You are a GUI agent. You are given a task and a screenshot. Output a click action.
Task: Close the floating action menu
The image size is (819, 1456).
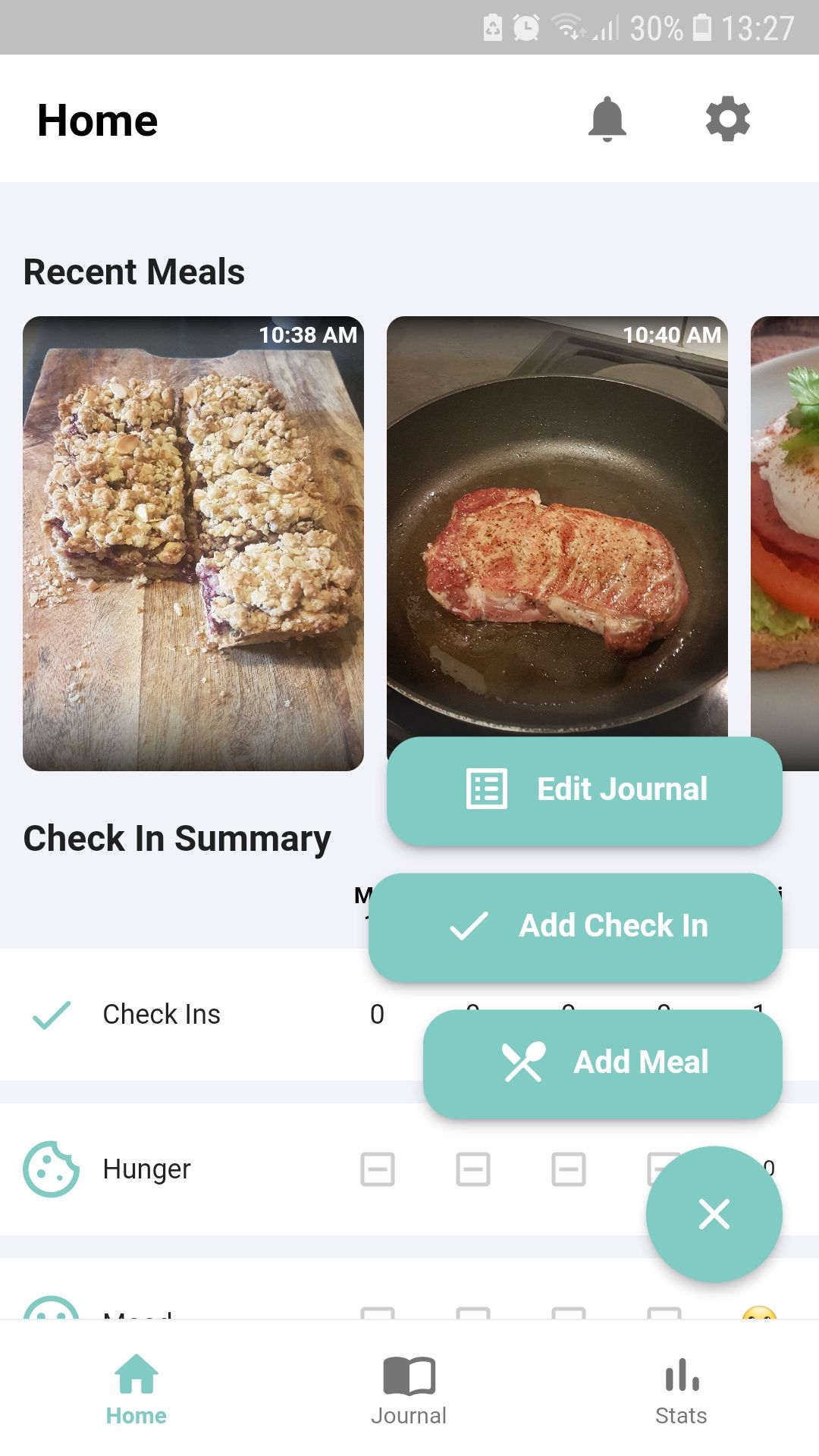click(x=714, y=1214)
